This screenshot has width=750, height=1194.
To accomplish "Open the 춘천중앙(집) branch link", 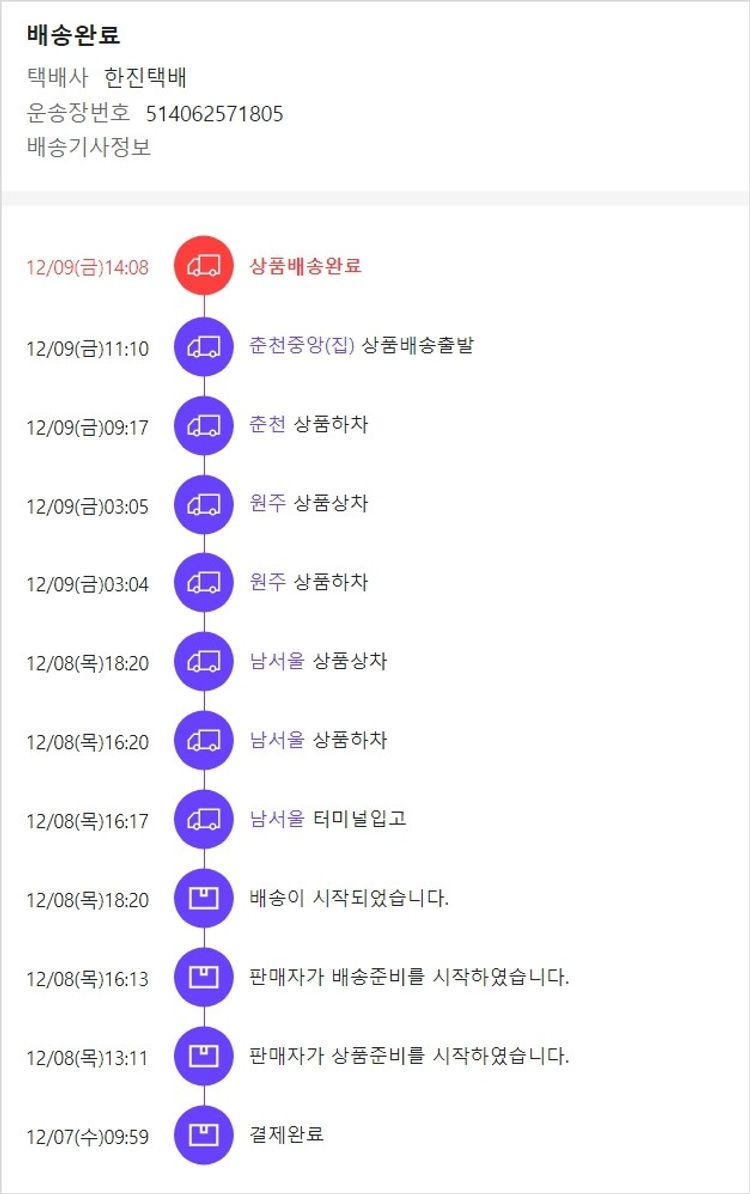I will (301, 346).
